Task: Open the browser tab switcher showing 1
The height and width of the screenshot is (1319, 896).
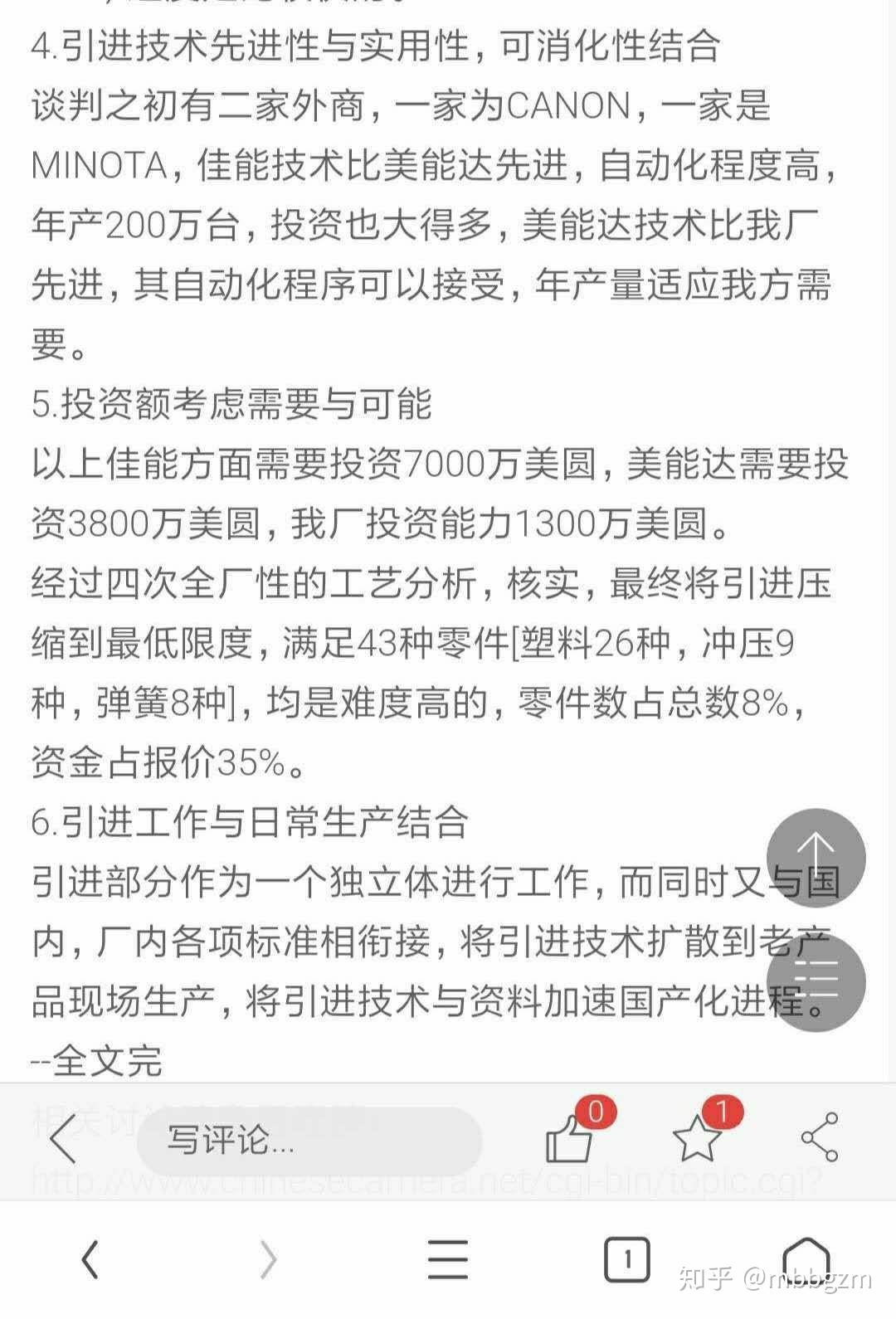Action: 626,1260
